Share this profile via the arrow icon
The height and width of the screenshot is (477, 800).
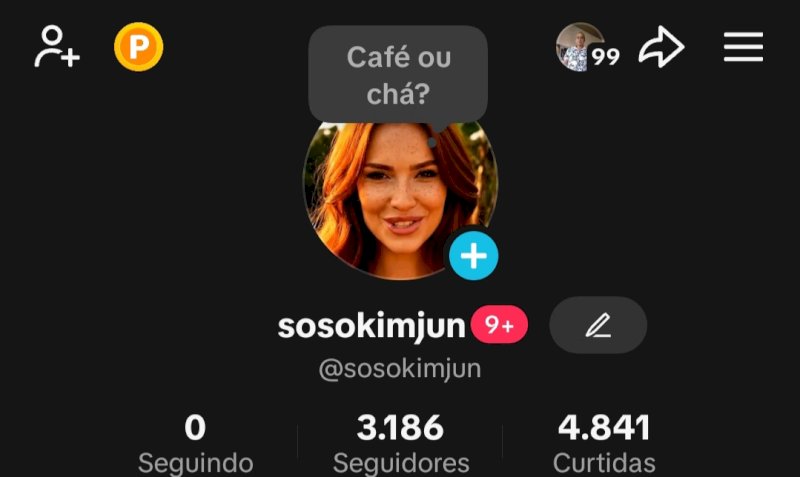pyautogui.click(x=661, y=47)
